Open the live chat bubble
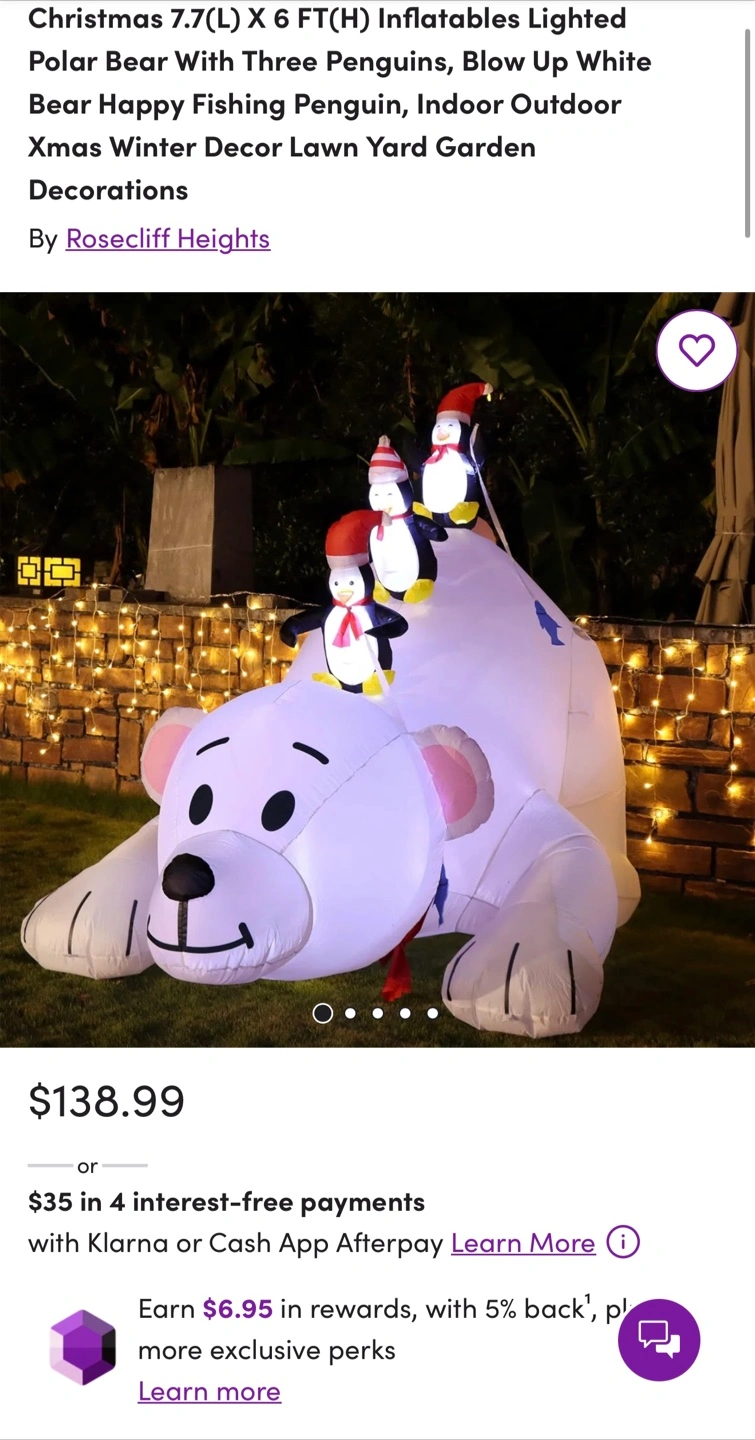Viewport: 755px width, 1440px height. [x=659, y=1340]
